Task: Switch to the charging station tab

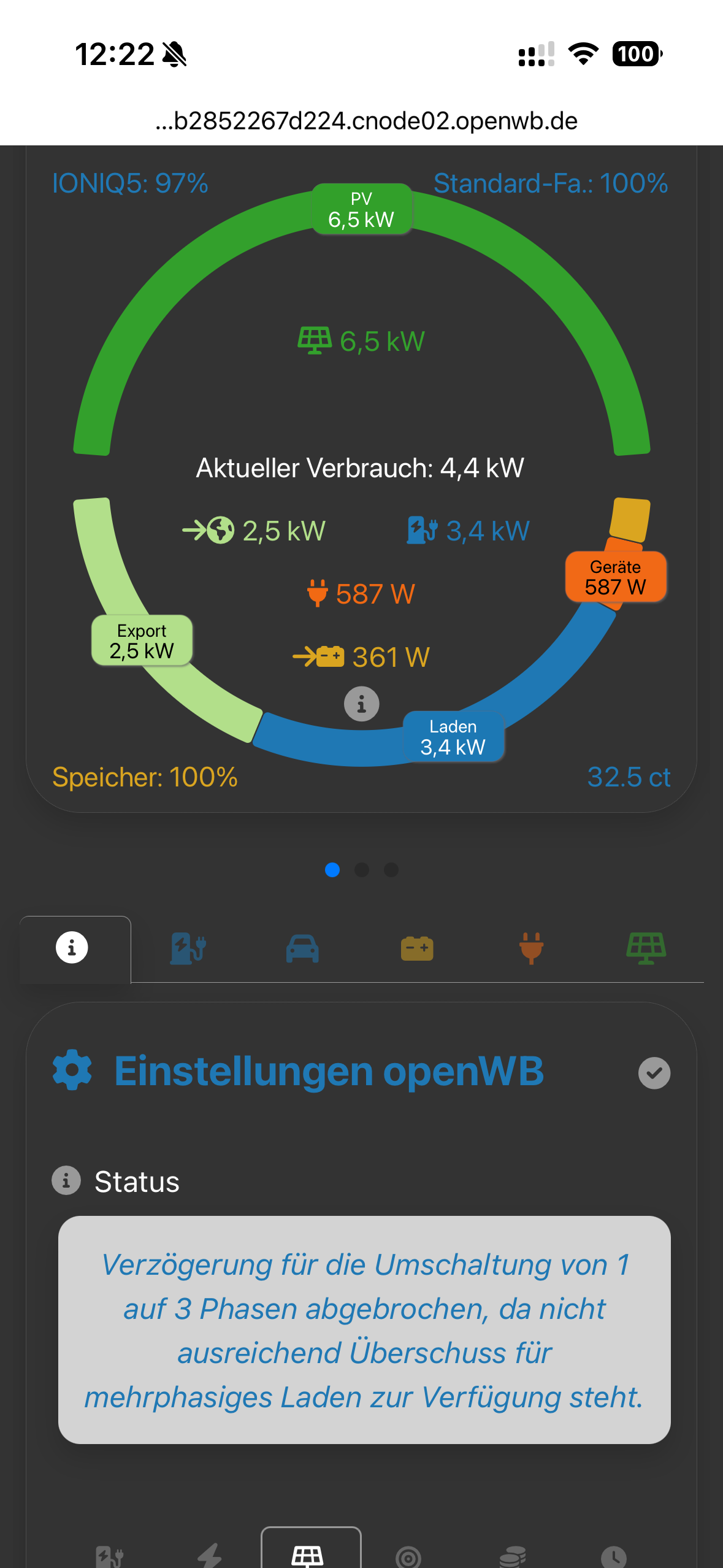Action: [x=188, y=948]
